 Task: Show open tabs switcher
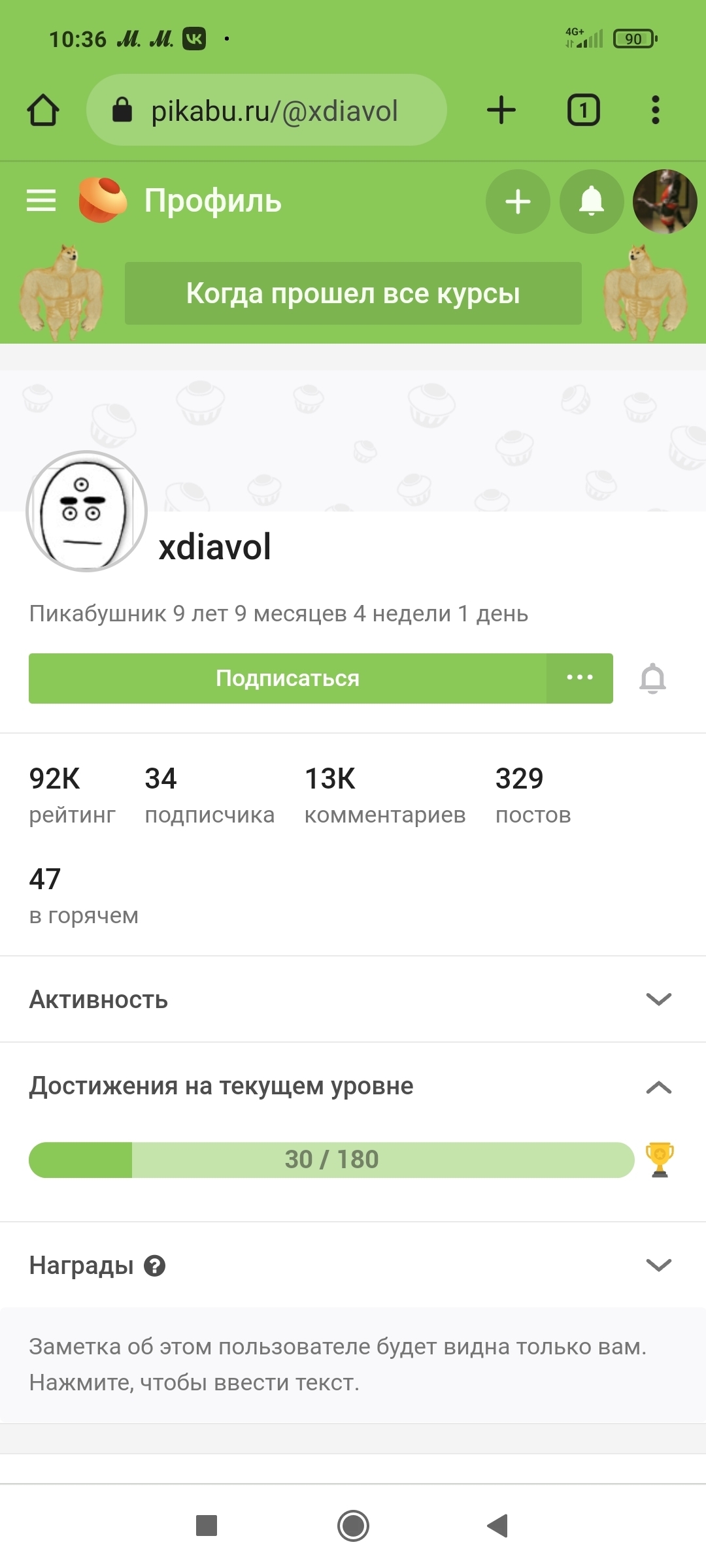tap(583, 110)
